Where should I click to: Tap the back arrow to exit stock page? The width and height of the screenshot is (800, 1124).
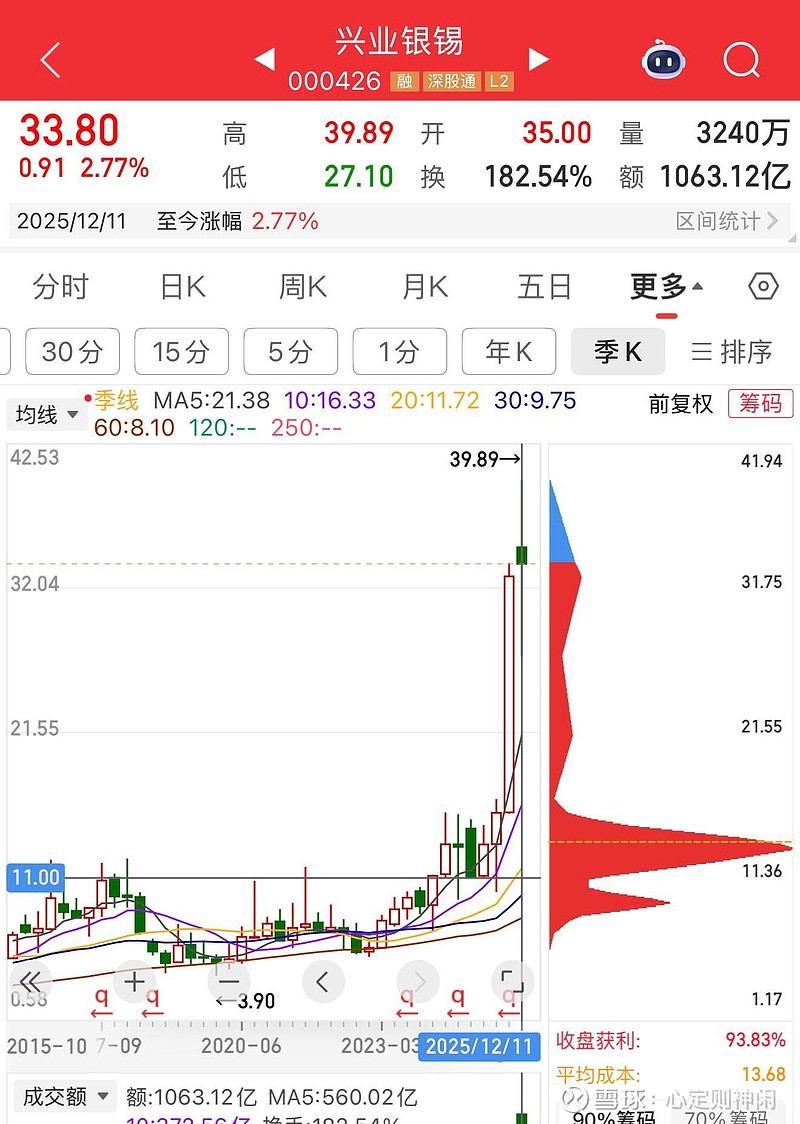point(49,60)
